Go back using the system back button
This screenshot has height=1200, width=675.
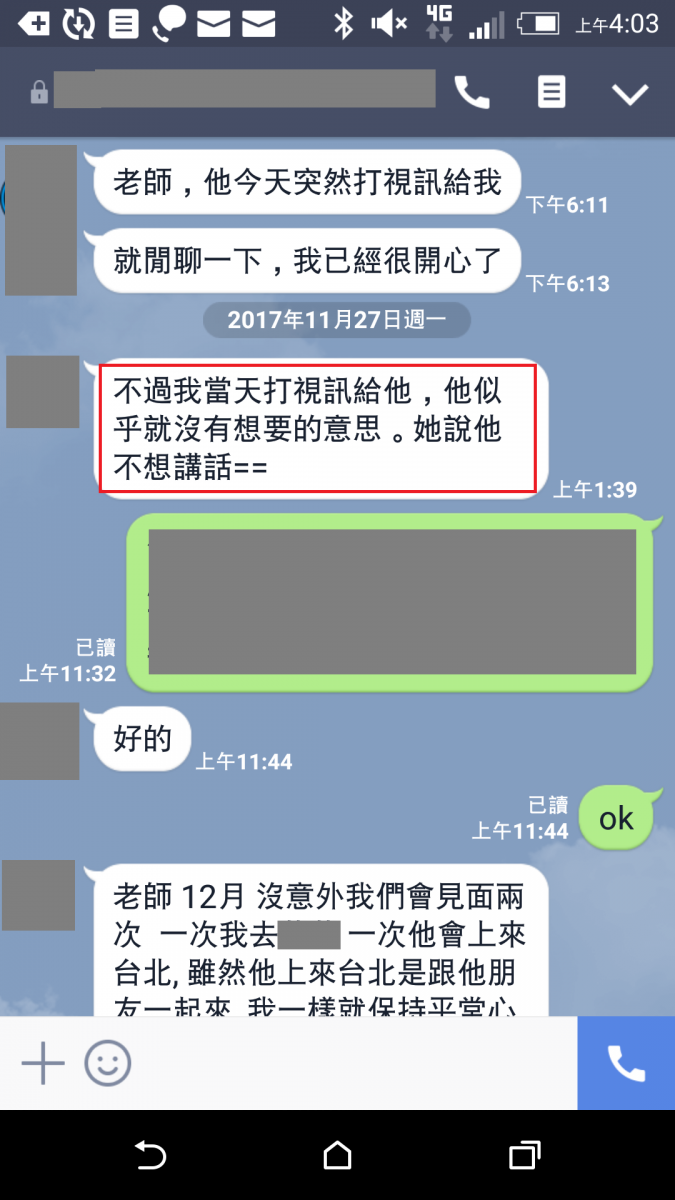tap(150, 1156)
